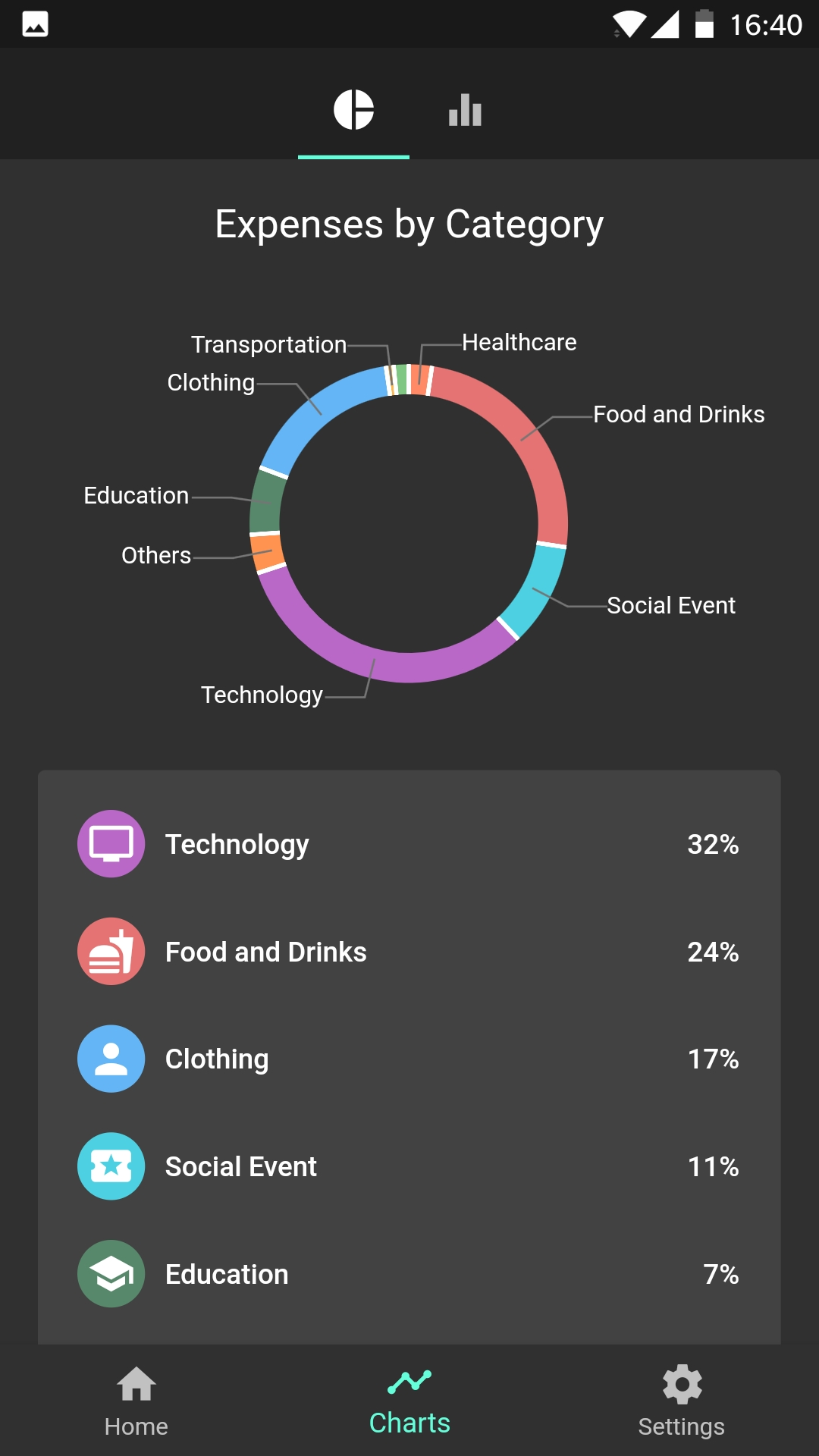Open the Technology category row
The image size is (819, 1456).
pyautogui.click(x=409, y=844)
